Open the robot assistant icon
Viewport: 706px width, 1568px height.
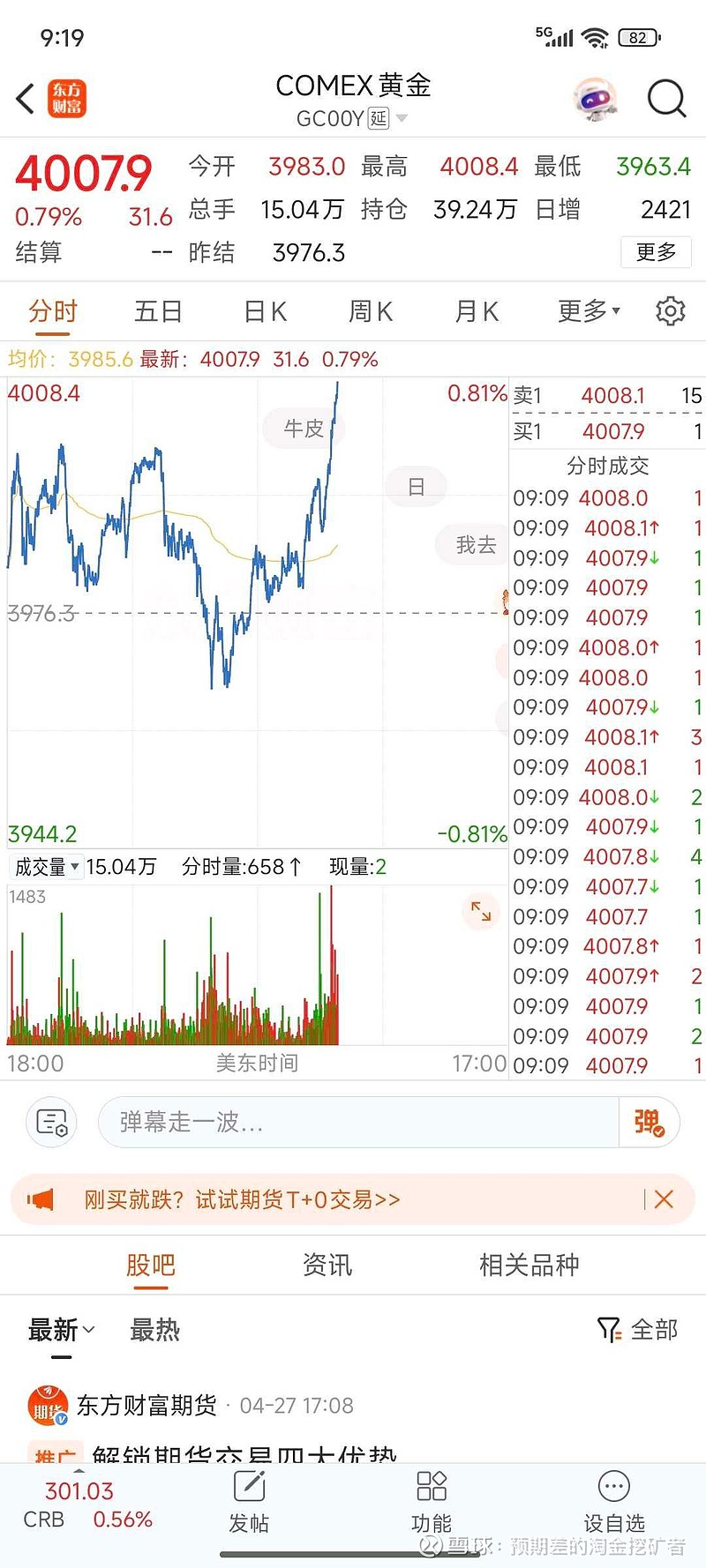click(595, 98)
